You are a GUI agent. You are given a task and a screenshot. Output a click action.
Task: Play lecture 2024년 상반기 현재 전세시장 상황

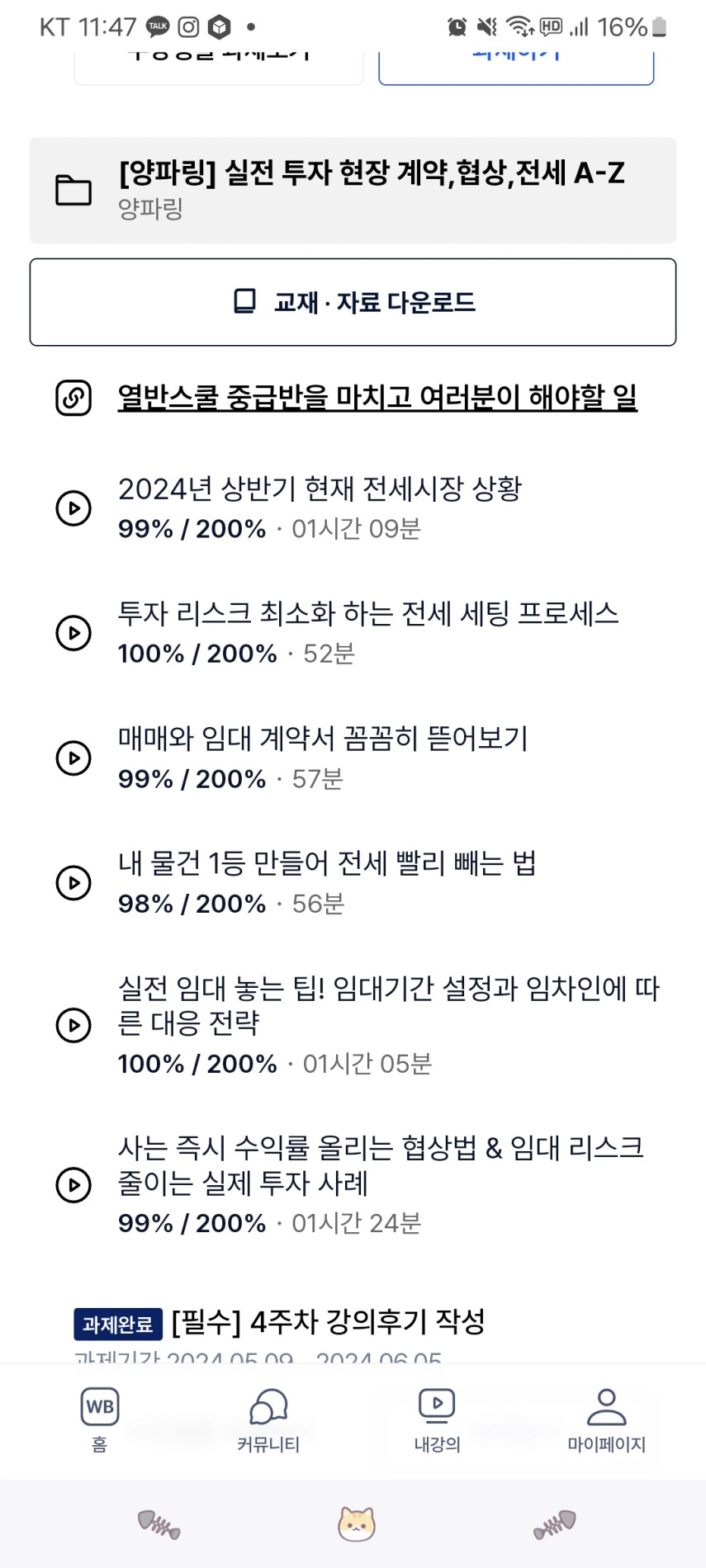[353, 508]
